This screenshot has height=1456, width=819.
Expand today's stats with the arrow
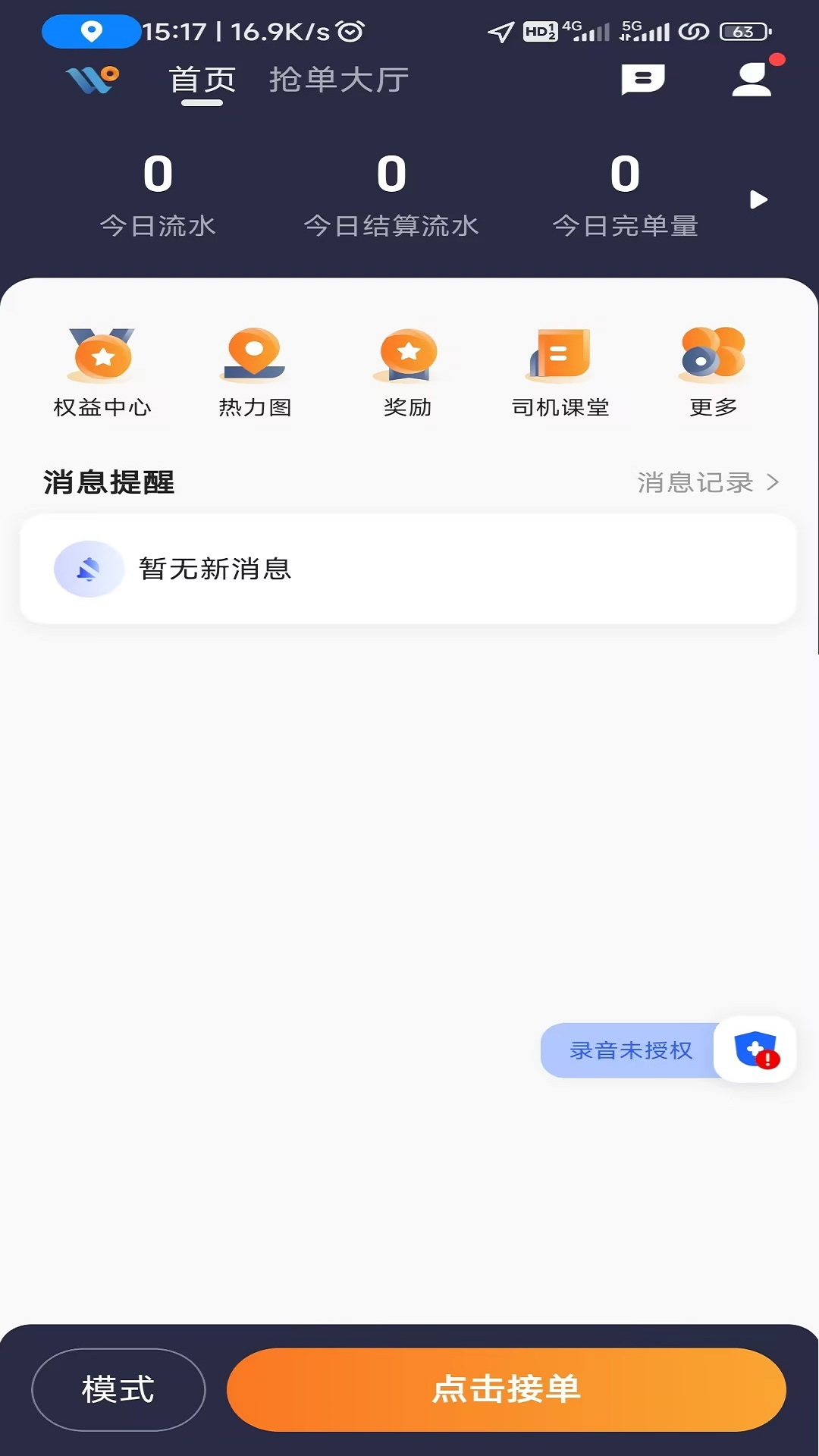(x=758, y=199)
